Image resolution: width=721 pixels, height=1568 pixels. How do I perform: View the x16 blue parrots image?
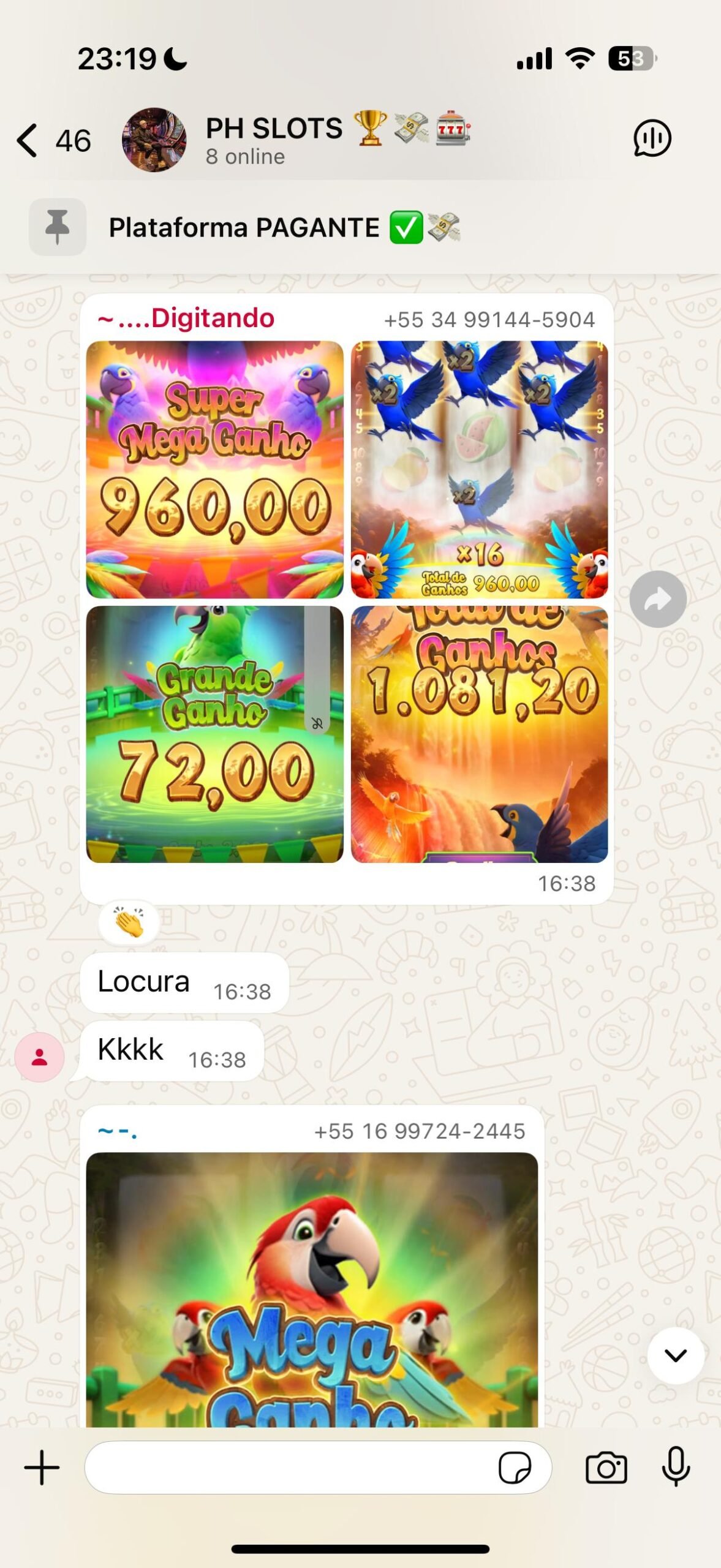pos(480,470)
